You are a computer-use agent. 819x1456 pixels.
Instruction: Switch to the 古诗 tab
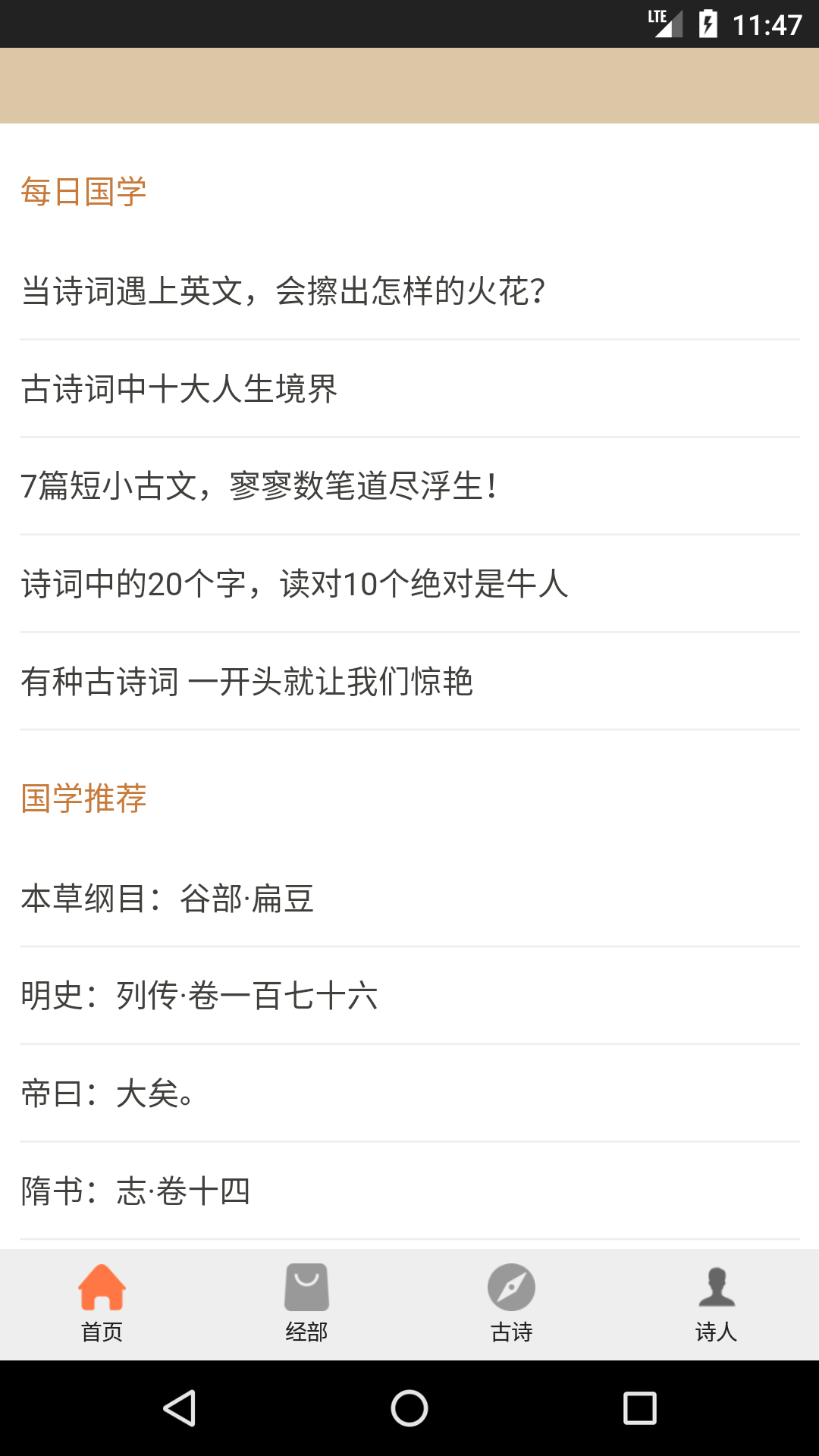(x=512, y=1304)
